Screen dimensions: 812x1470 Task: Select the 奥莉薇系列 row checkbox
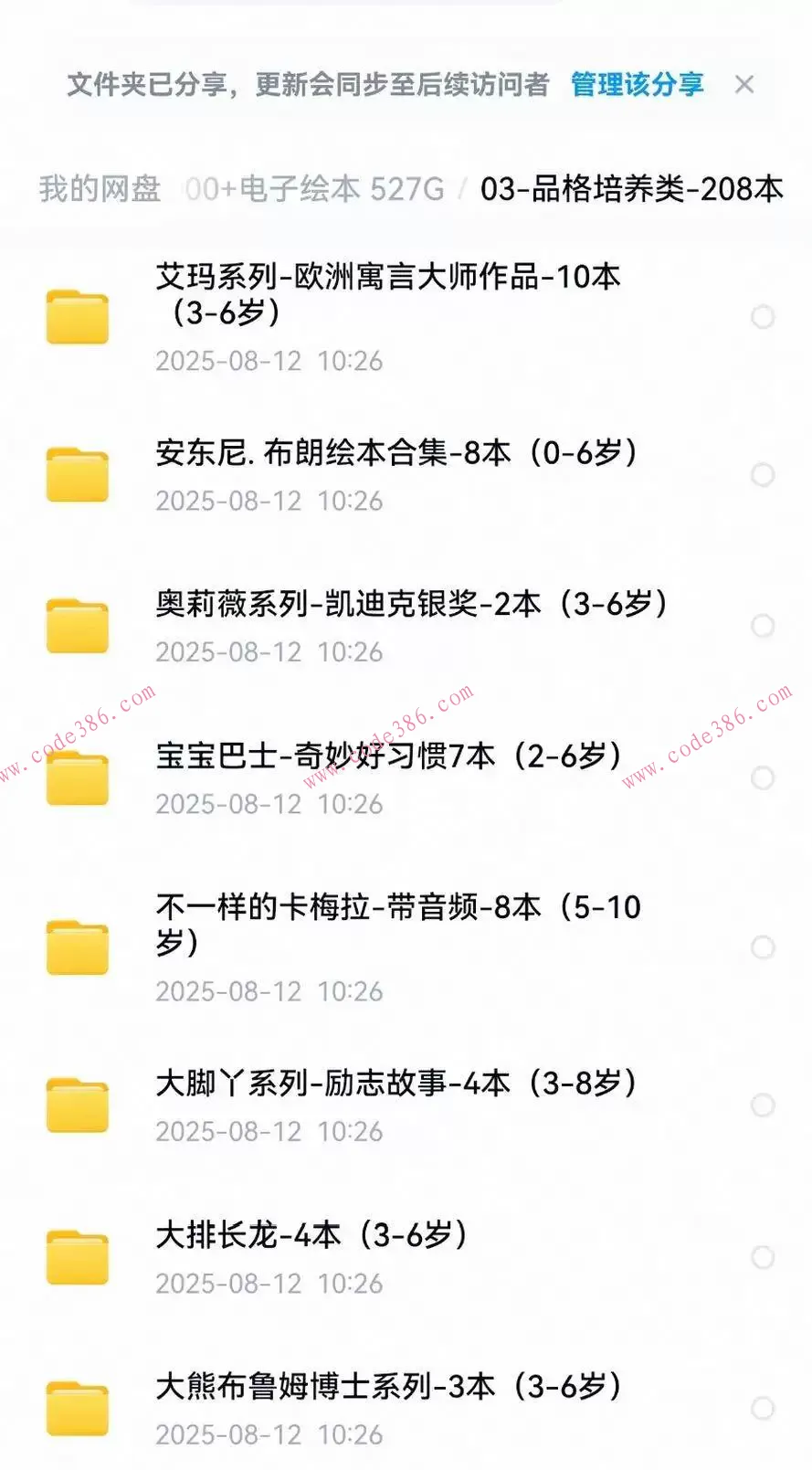[764, 625]
